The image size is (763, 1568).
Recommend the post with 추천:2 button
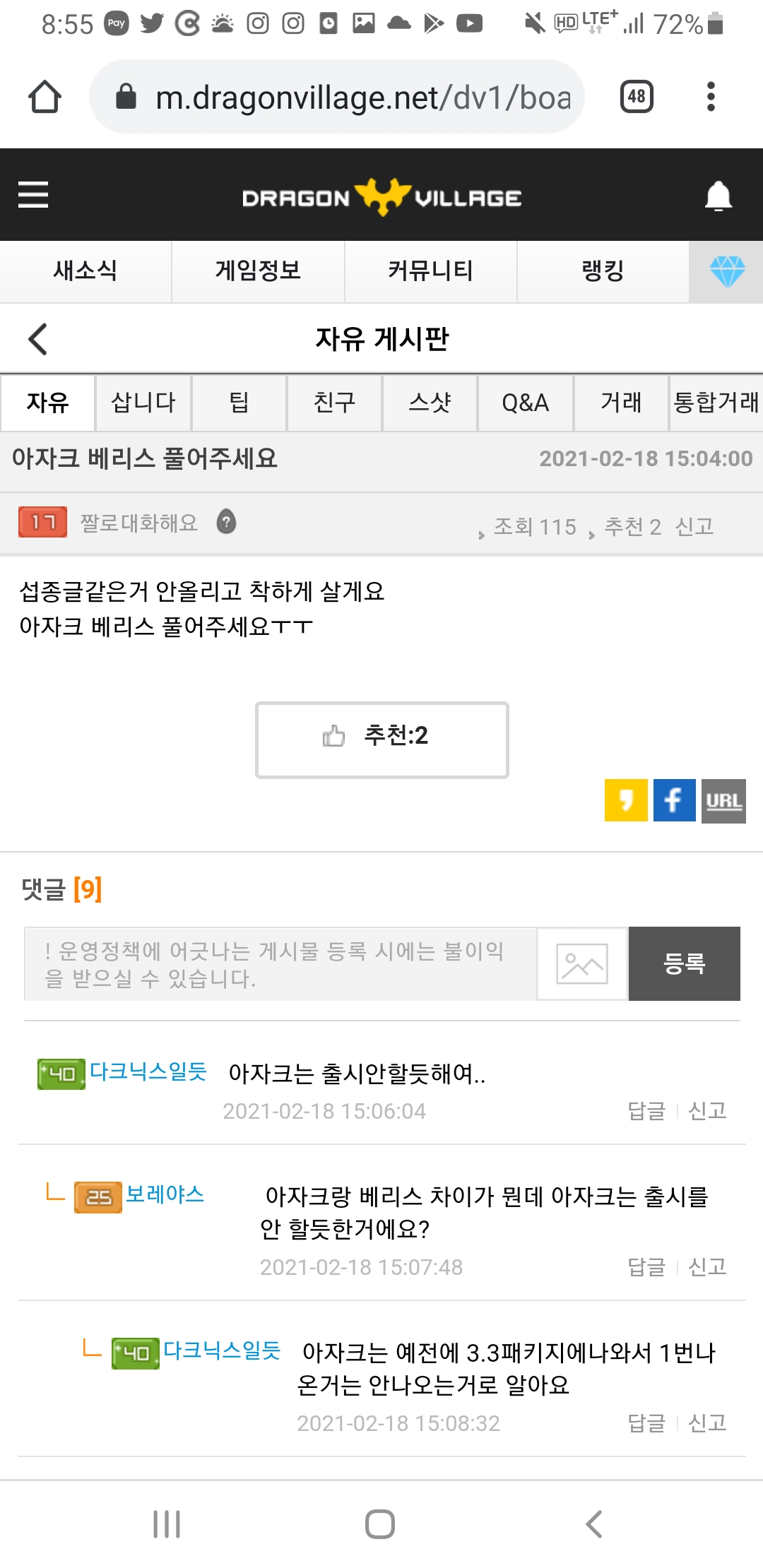click(x=381, y=740)
